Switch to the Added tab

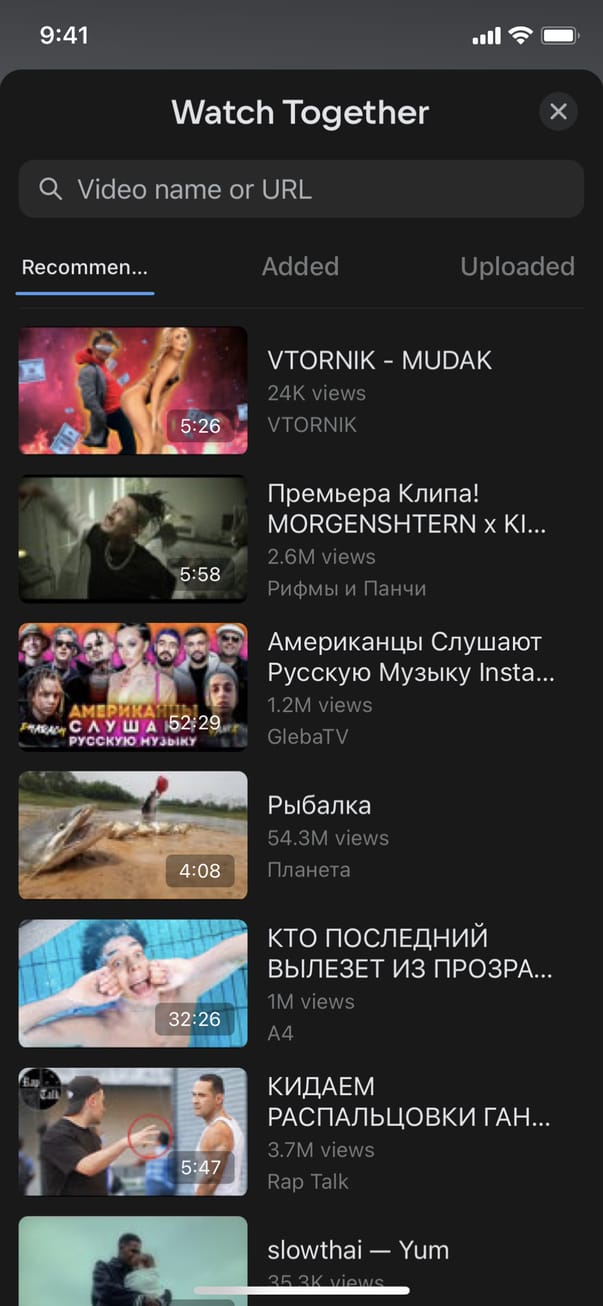tap(300, 267)
